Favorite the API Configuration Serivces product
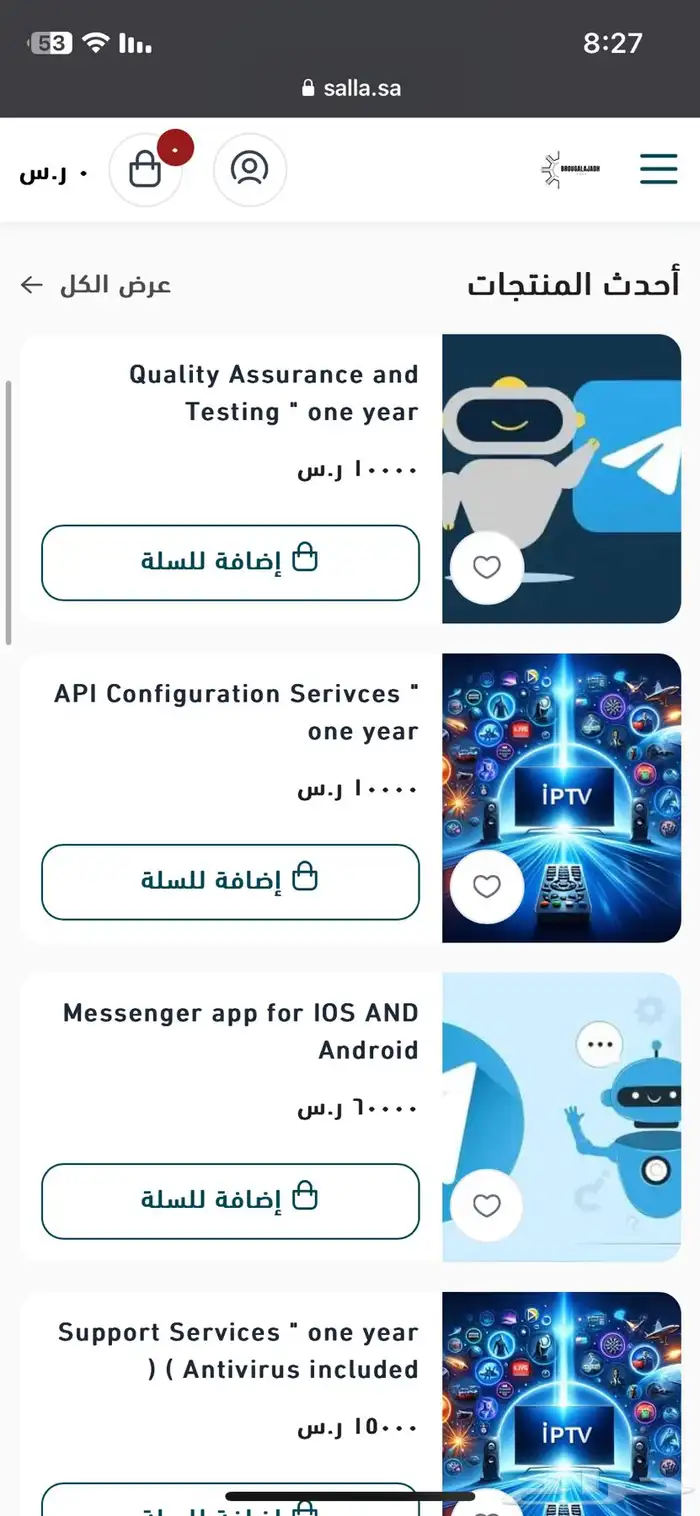The height and width of the screenshot is (1516, 700). pyautogui.click(x=486, y=887)
